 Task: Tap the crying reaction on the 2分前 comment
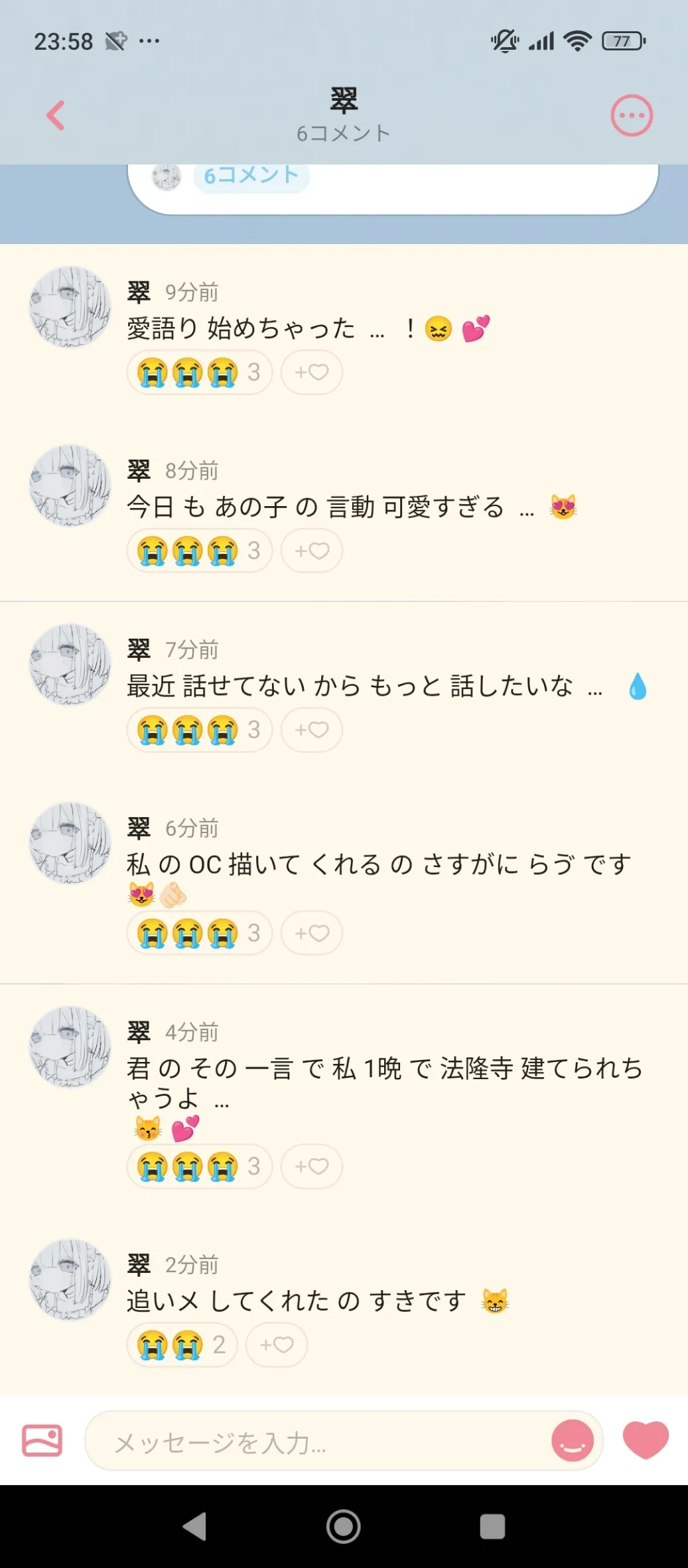[x=182, y=1327]
